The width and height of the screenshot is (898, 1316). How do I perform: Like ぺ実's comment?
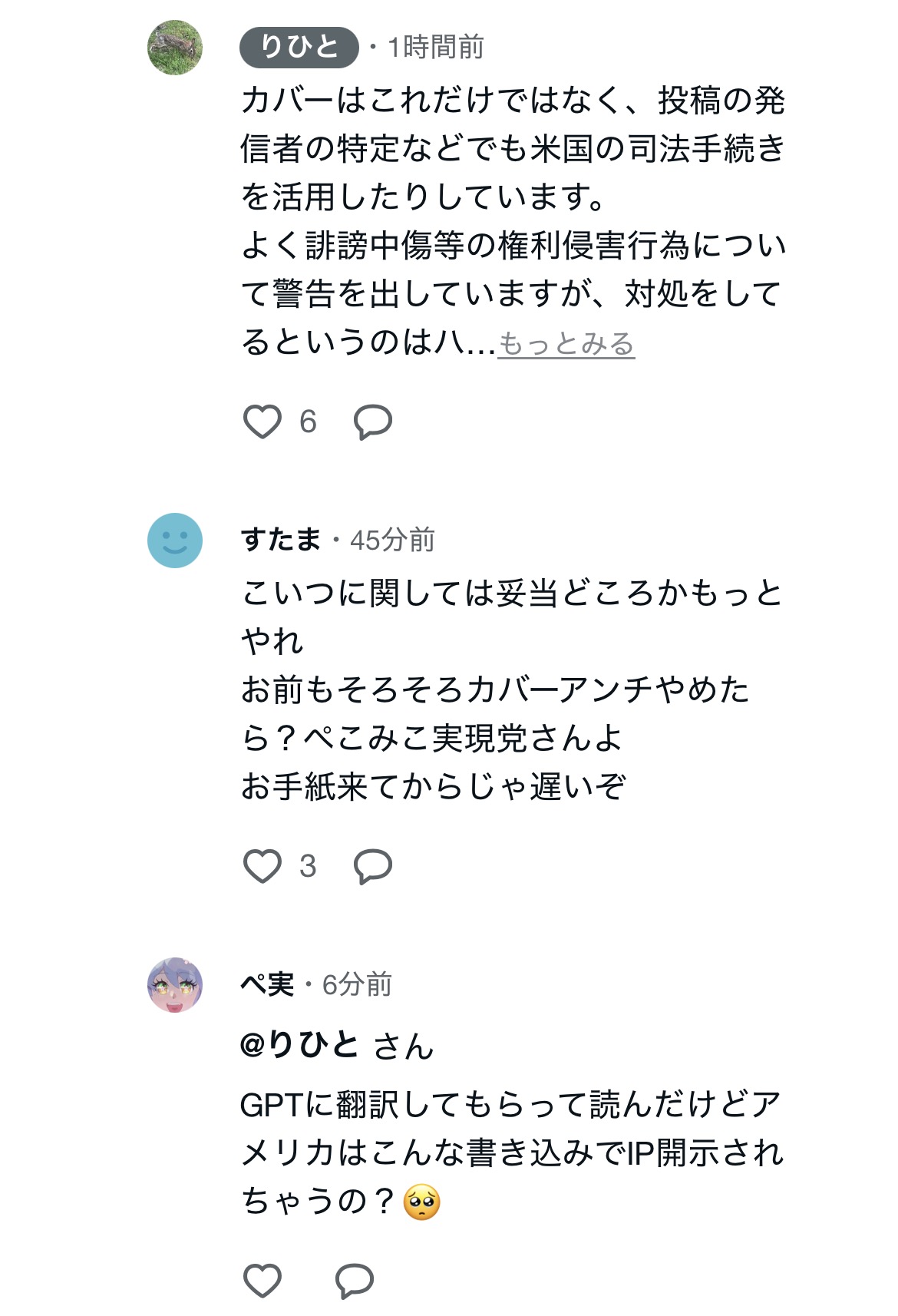pyautogui.click(x=262, y=1280)
